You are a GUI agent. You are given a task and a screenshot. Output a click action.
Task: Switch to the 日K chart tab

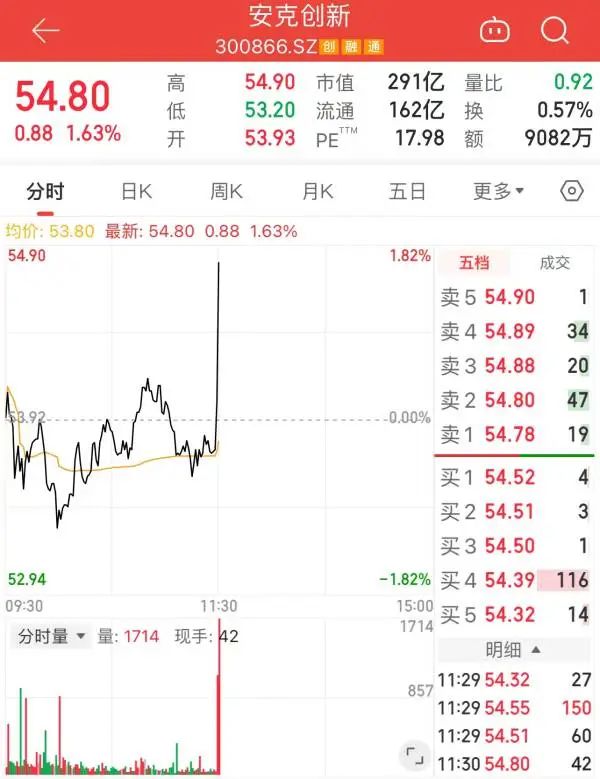click(x=136, y=191)
